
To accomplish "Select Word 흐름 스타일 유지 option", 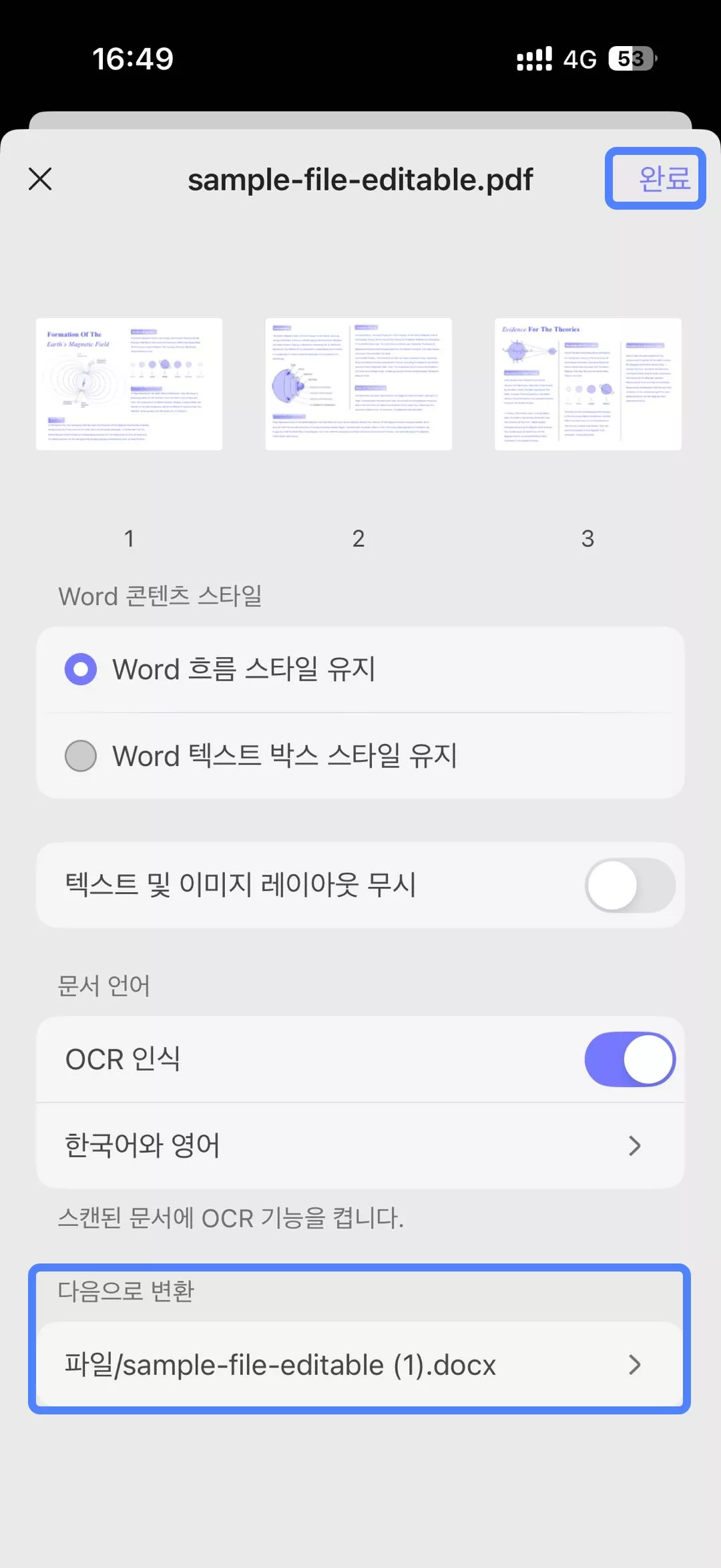I will pos(81,669).
